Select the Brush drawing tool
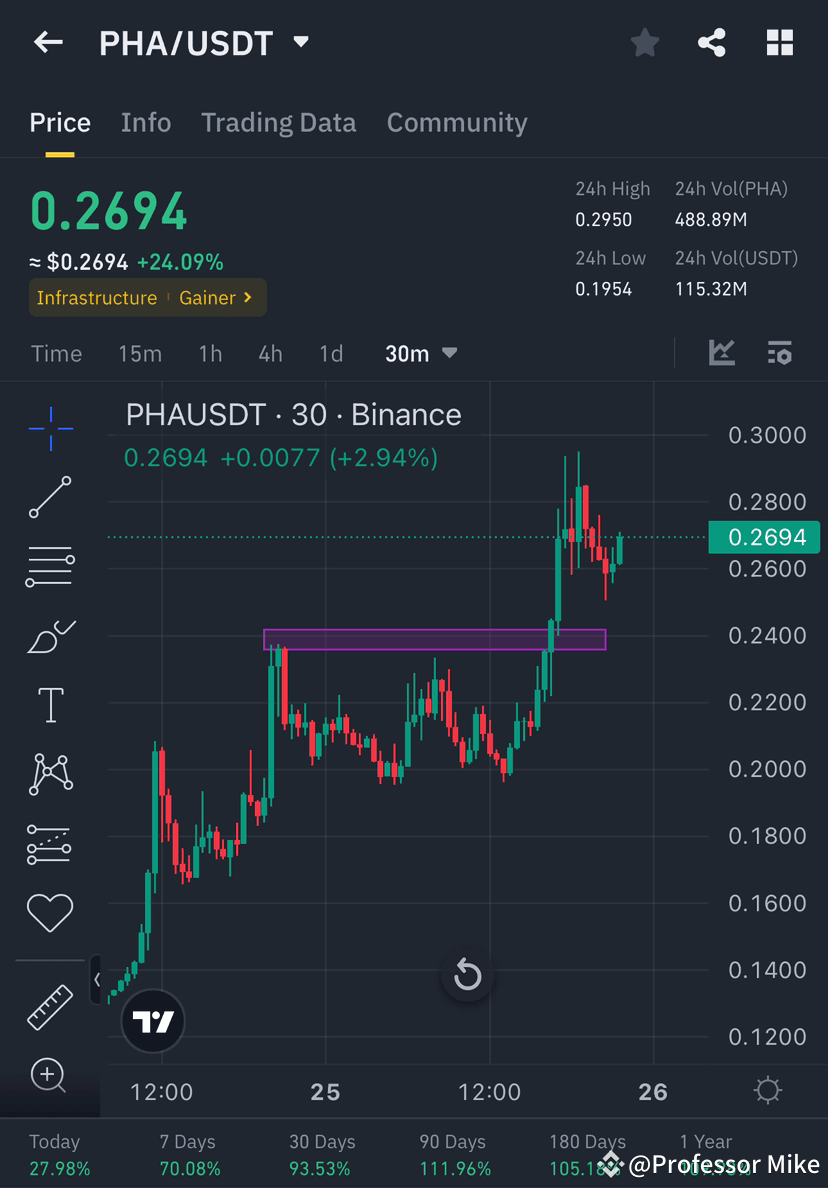Screen dimensions: 828x1188 click(50, 635)
